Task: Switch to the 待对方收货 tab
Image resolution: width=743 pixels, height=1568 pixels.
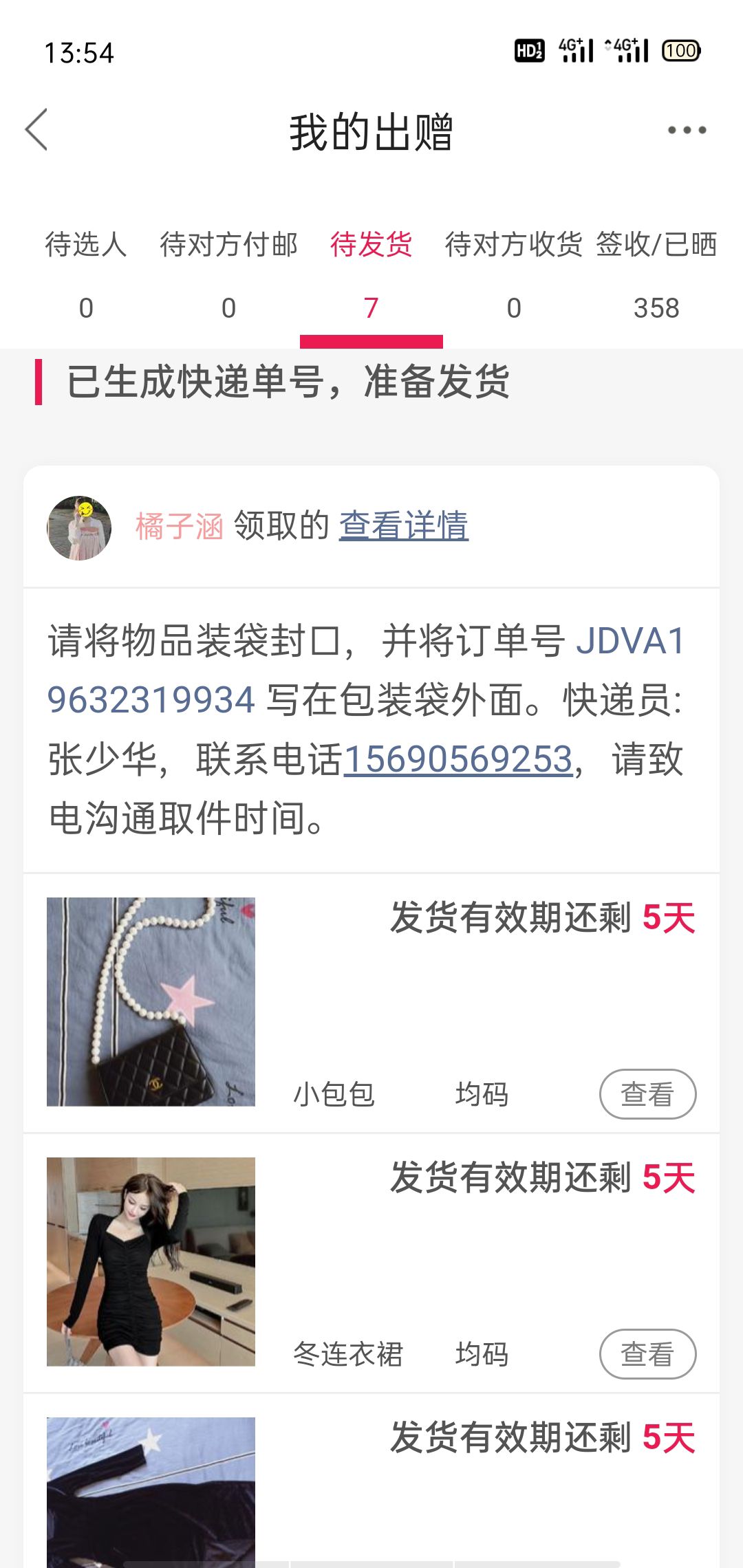Action: click(x=514, y=275)
